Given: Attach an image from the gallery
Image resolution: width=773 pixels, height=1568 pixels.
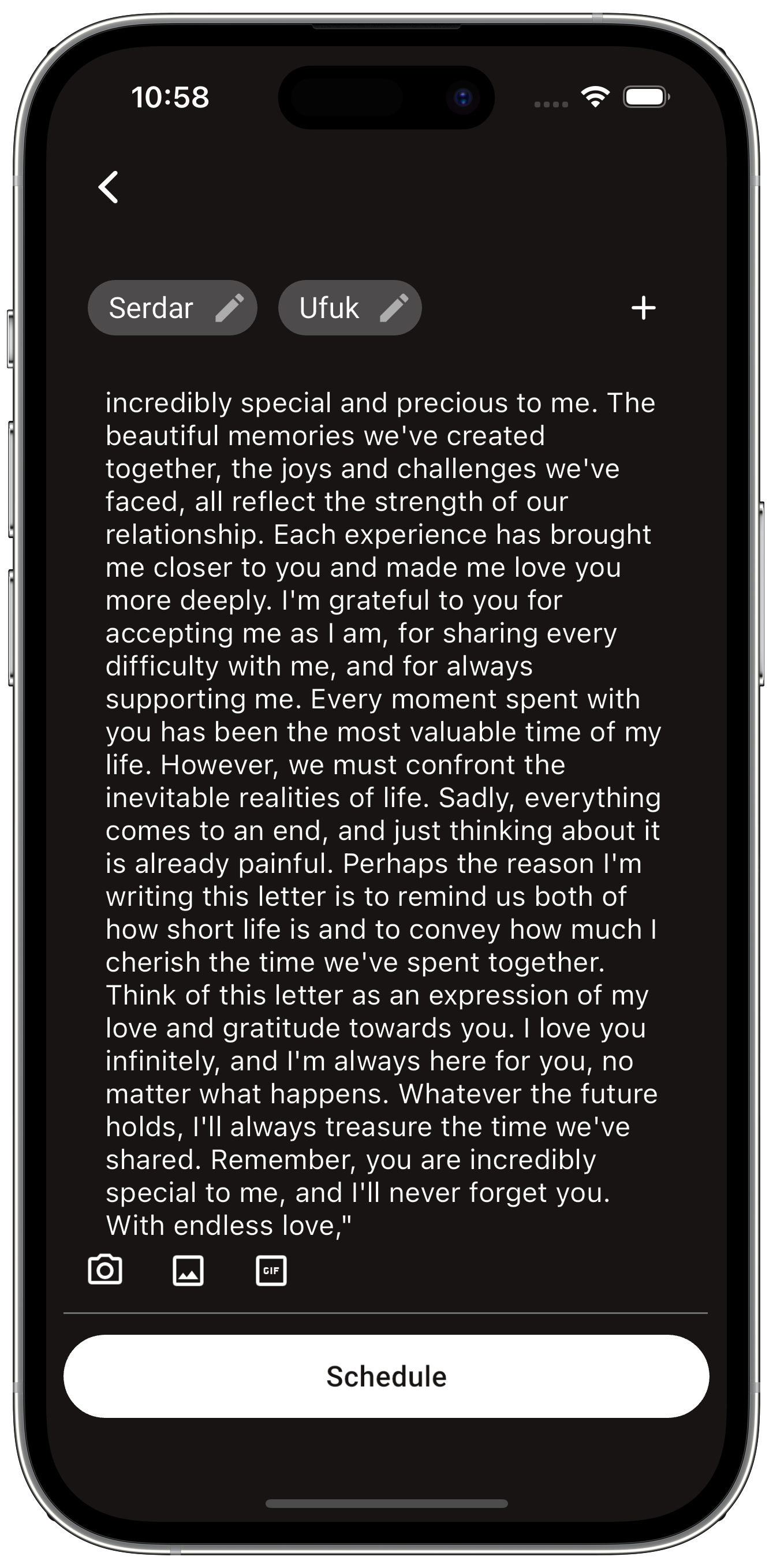Looking at the screenshot, I should point(188,1270).
